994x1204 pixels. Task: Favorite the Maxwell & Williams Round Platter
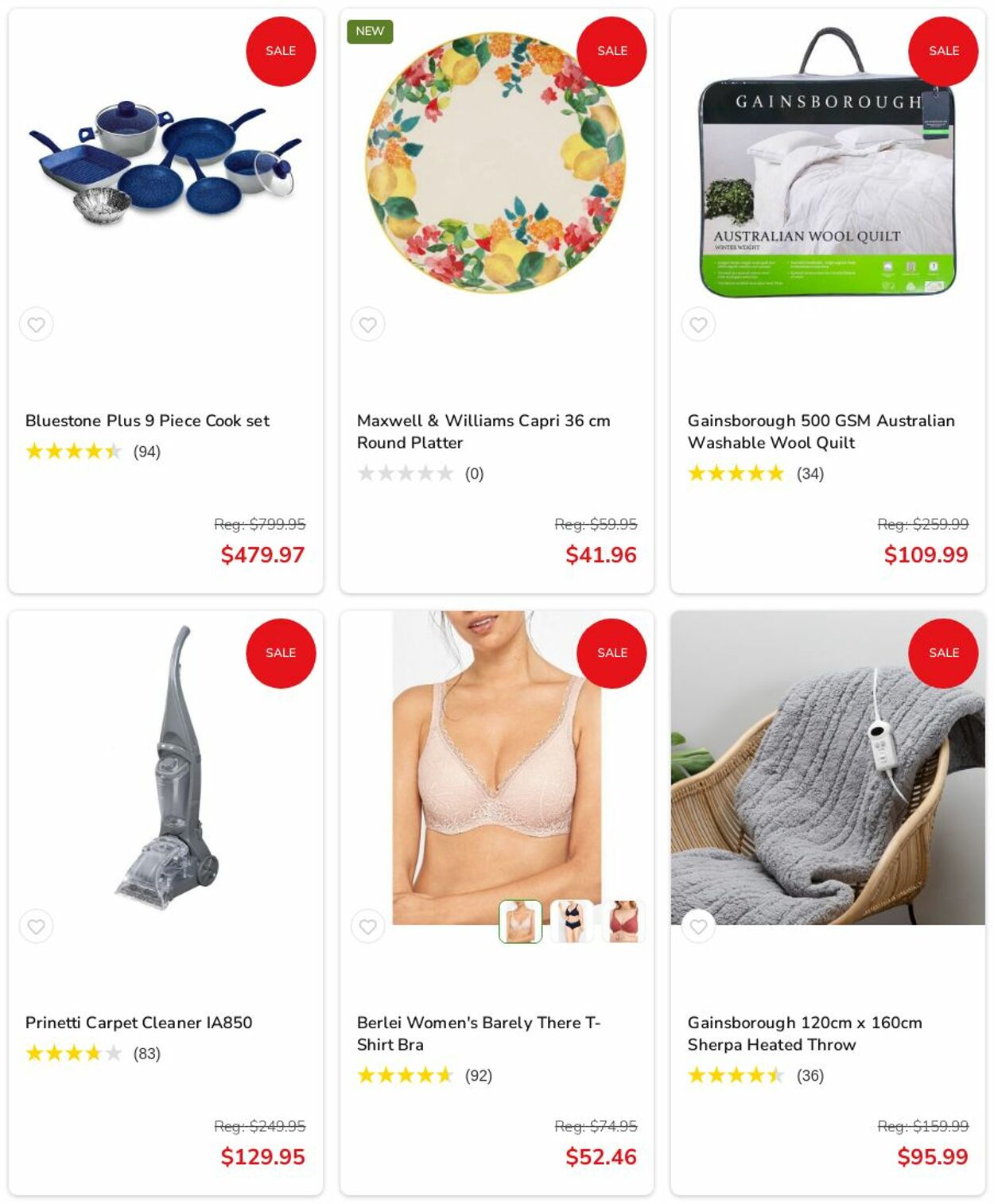(x=367, y=324)
